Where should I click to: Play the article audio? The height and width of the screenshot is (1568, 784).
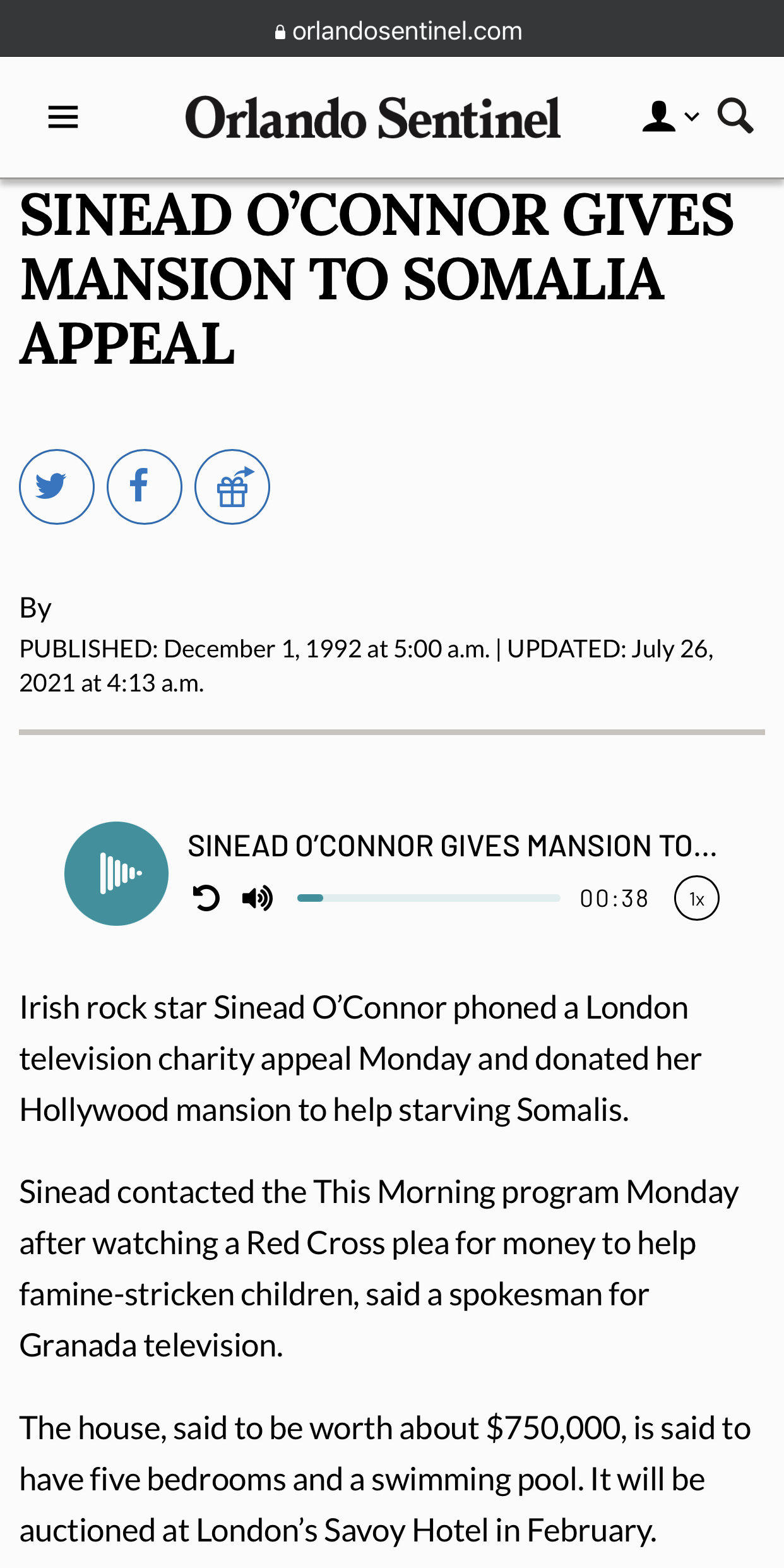click(x=116, y=873)
